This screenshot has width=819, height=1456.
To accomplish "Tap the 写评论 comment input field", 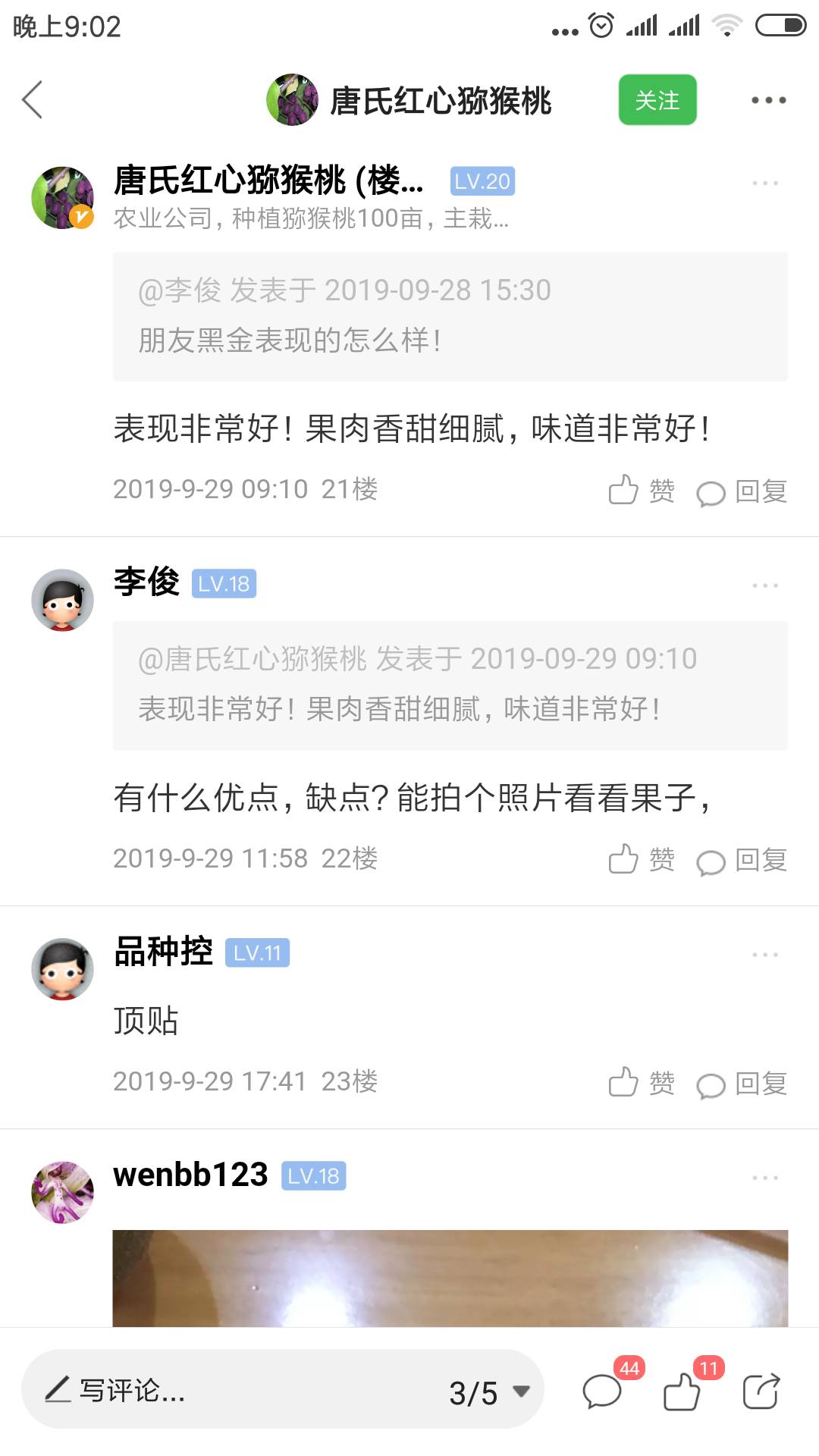I will point(227,1389).
